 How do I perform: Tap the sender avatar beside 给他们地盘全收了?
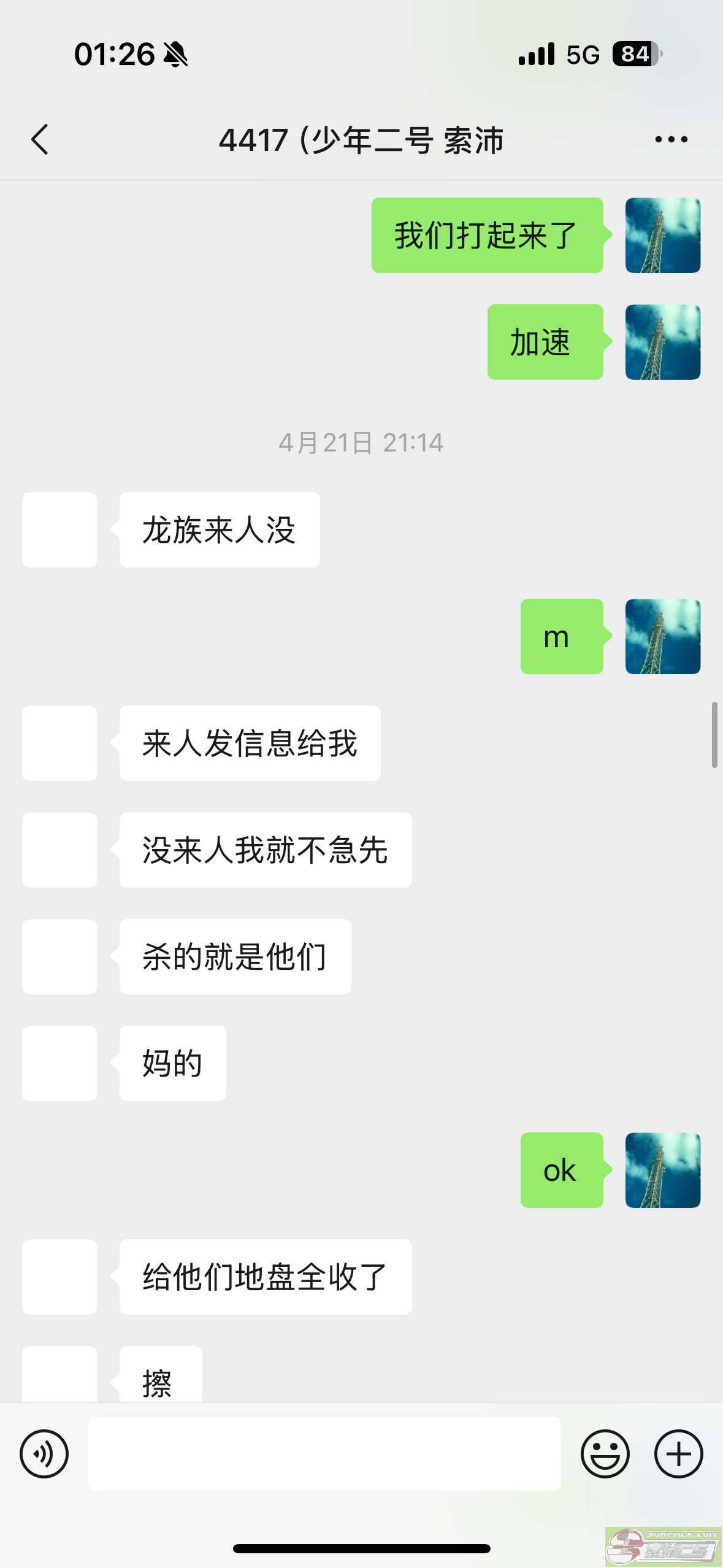pyautogui.click(x=59, y=1277)
